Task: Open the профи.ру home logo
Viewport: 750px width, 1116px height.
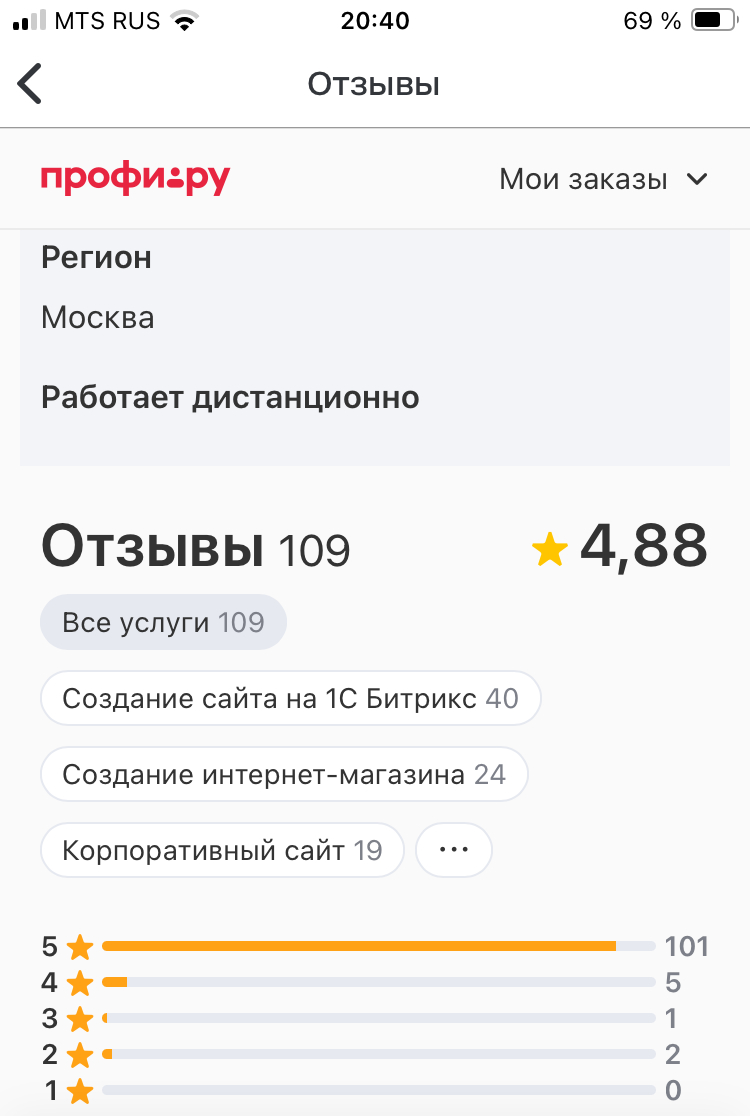Action: pyautogui.click(x=135, y=180)
